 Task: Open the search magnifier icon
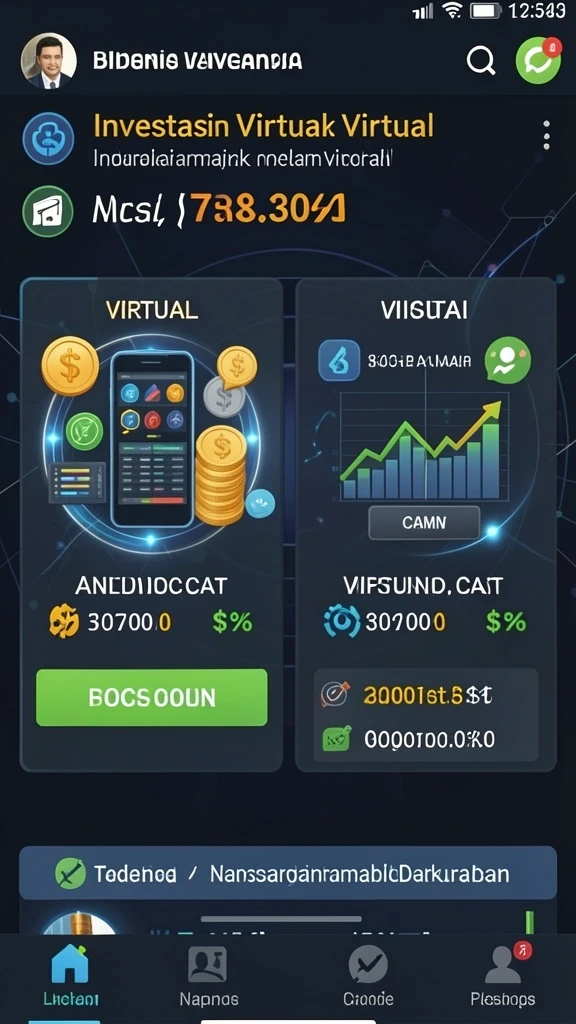pos(481,61)
